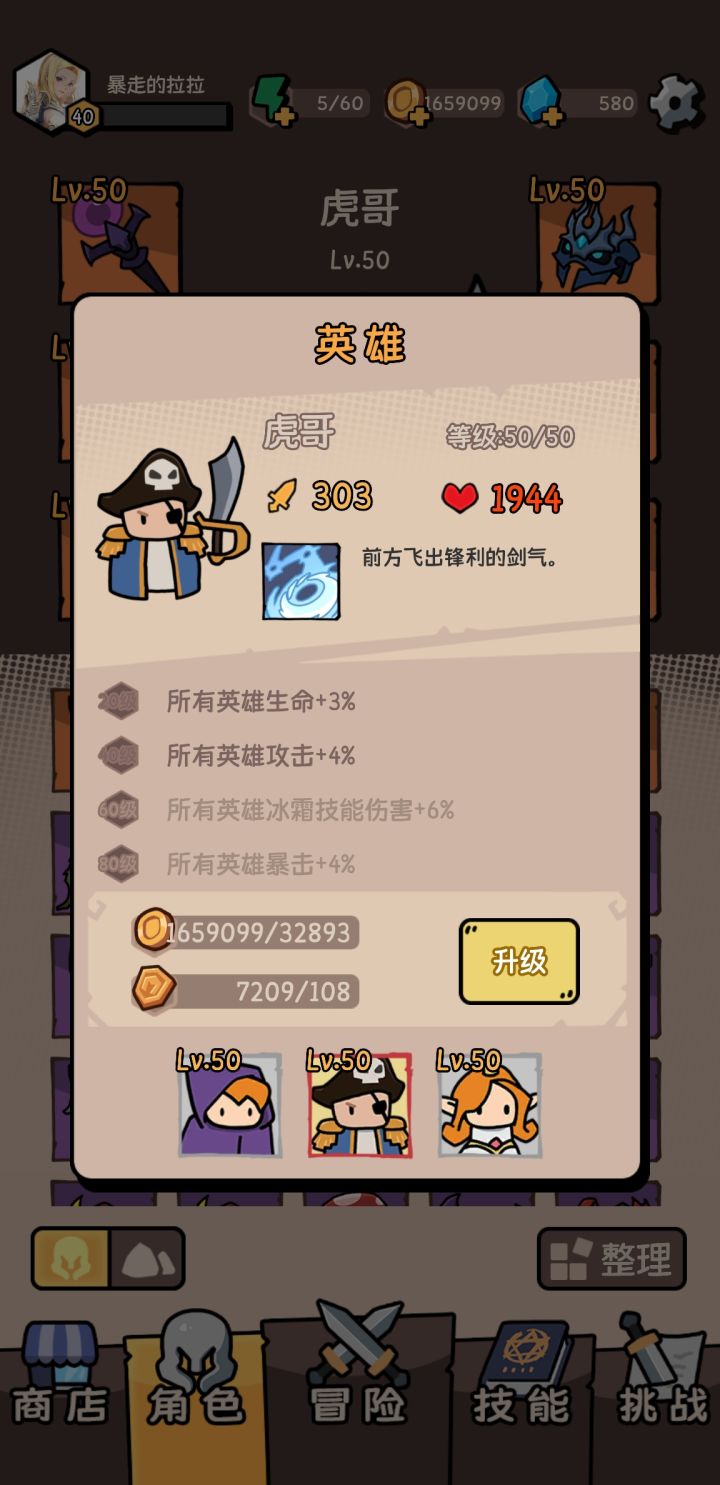Click the gem plus icon to buy gems
Image resolution: width=720 pixels, height=1485 pixels.
click(553, 117)
